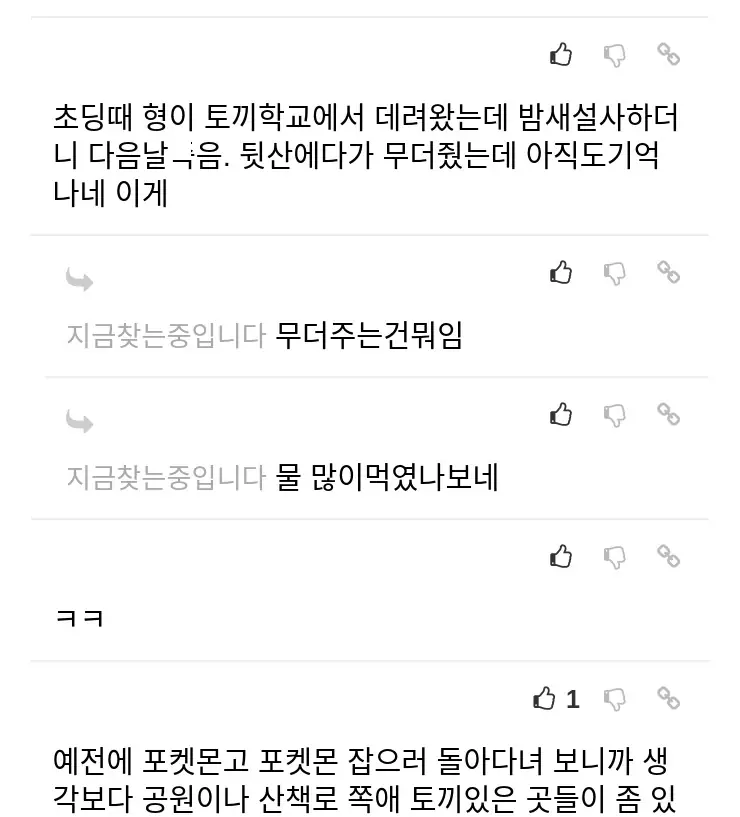Like the 포켓몬고 comment with 1 like
This screenshot has width=740, height=817.
click(545, 698)
